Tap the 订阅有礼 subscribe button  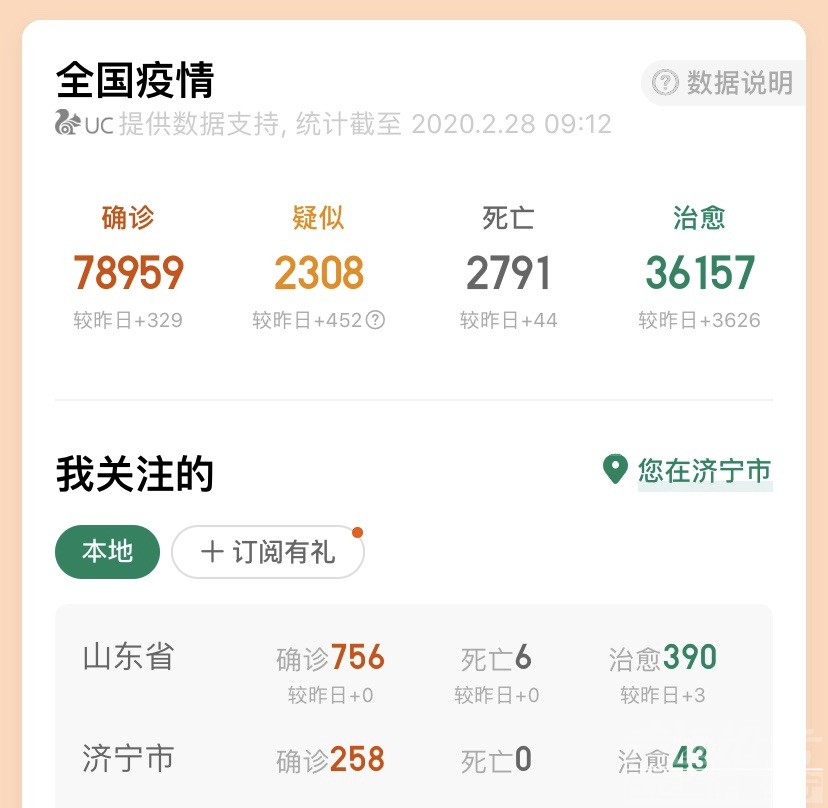268,552
